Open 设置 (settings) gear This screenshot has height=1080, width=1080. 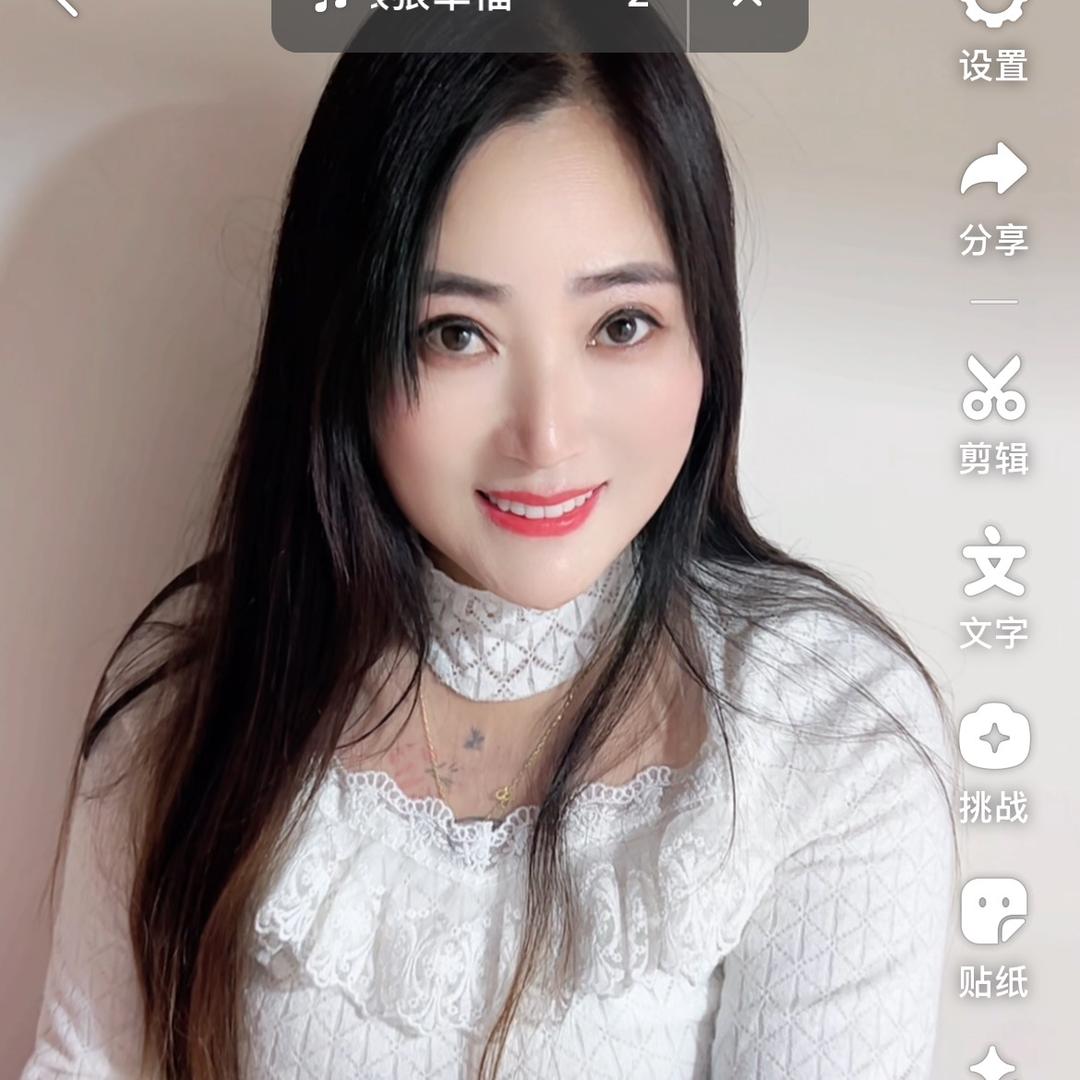click(993, 30)
